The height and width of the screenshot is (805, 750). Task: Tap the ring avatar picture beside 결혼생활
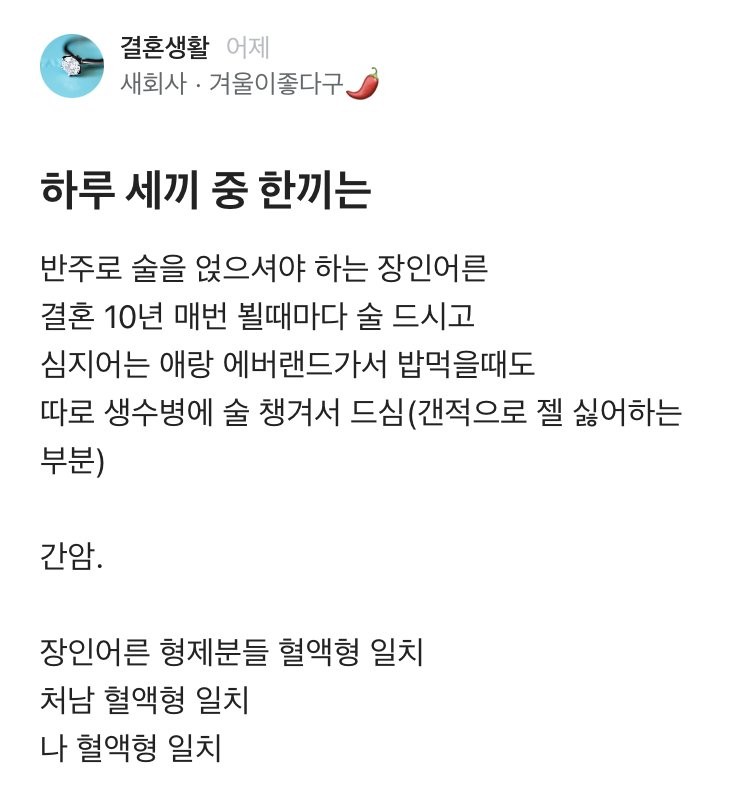[72, 66]
